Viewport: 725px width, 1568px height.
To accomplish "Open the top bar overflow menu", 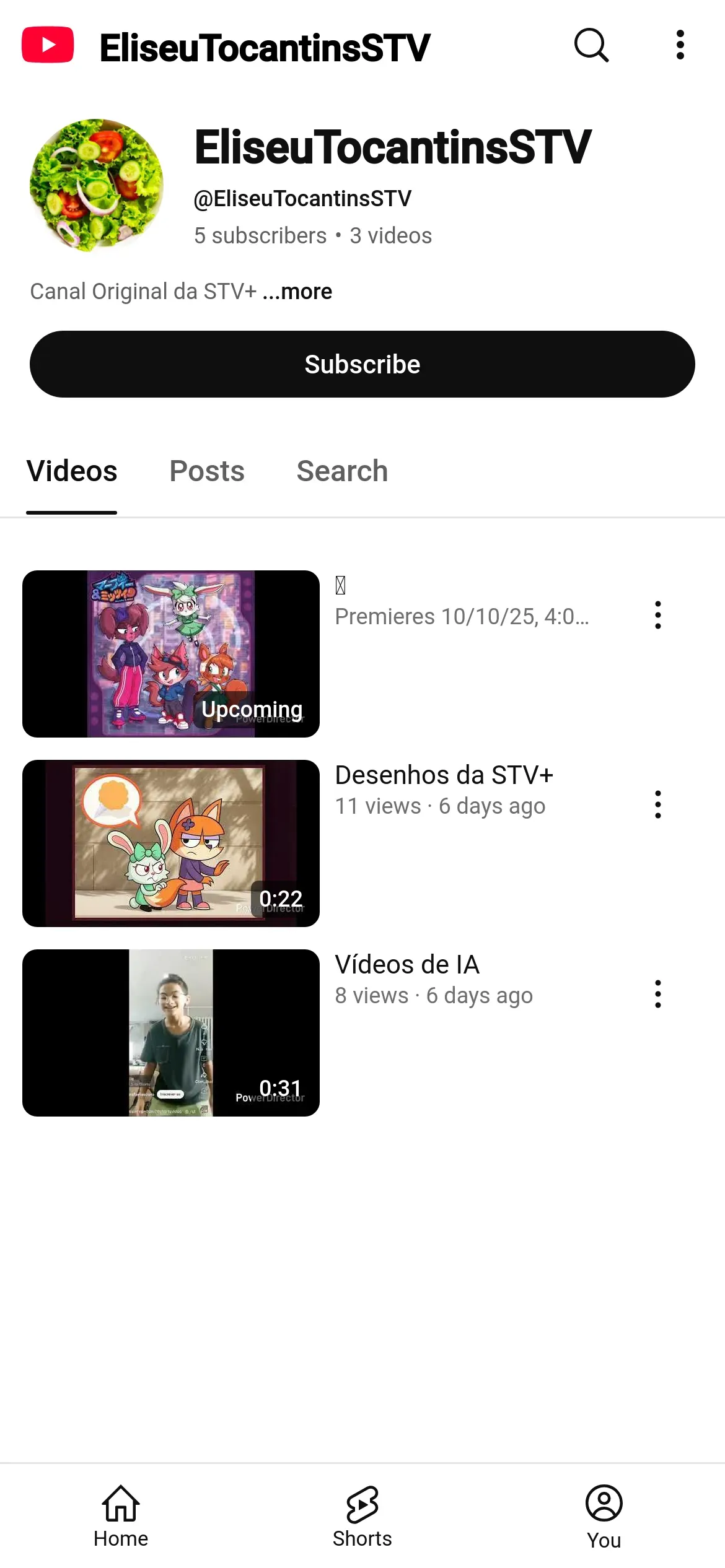I will point(680,45).
